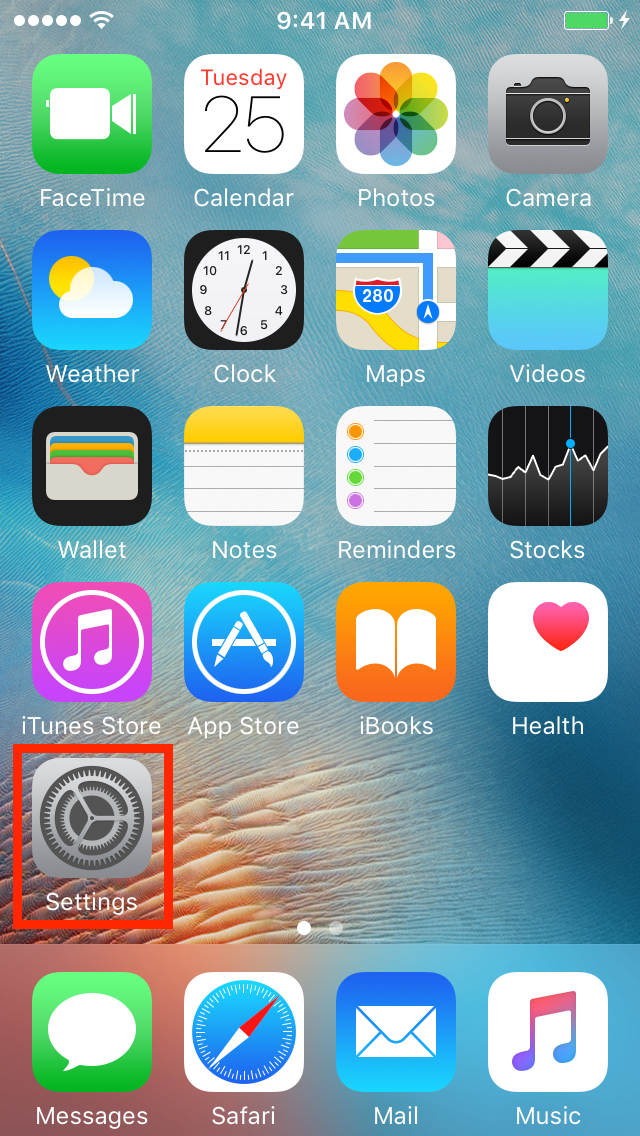This screenshot has width=640, height=1136.
Task: Open iBooks
Action: (396, 642)
